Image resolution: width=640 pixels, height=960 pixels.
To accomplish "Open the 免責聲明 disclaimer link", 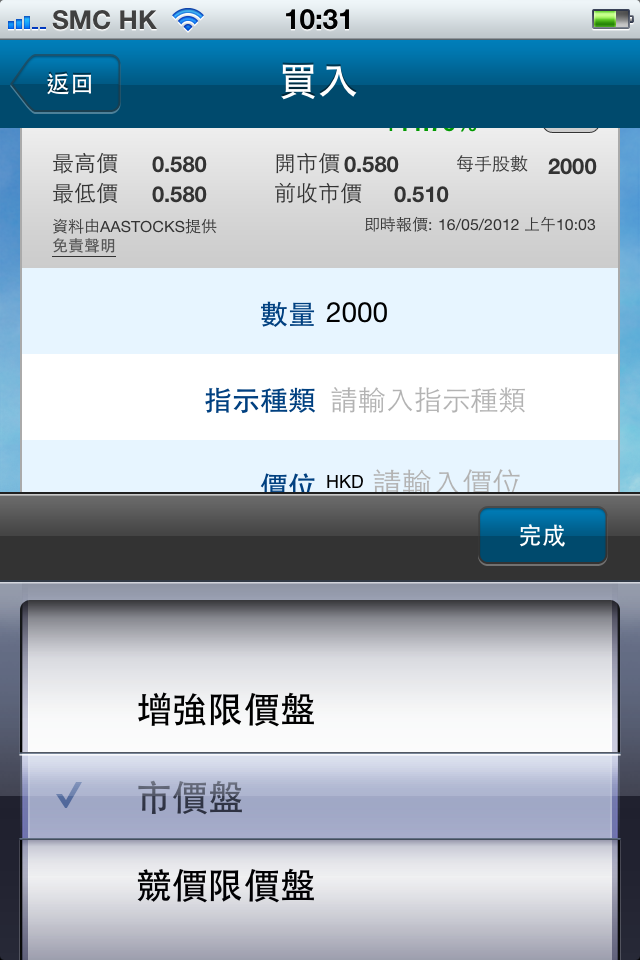I will (84, 246).
